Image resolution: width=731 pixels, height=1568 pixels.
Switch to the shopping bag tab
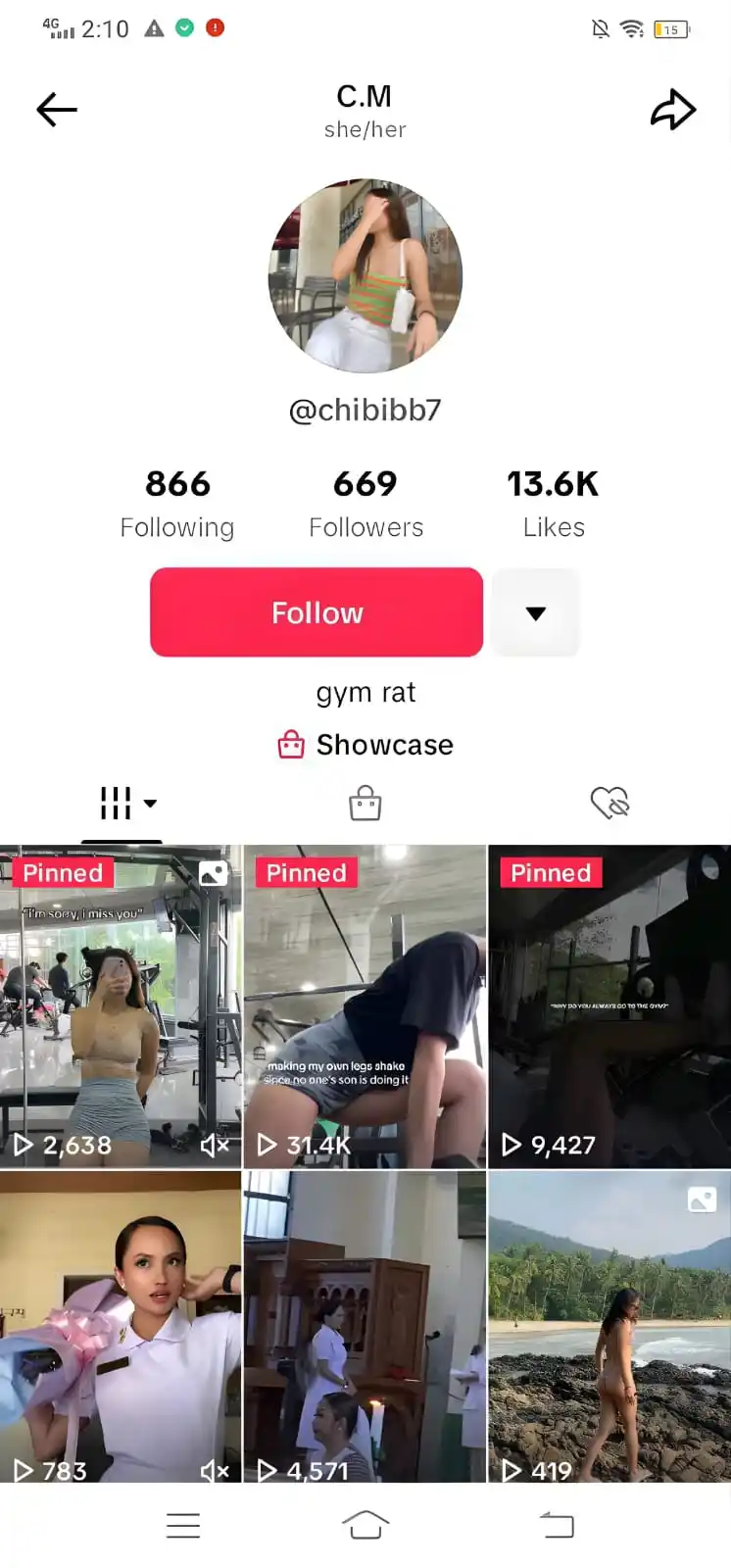pyautogui.click(x=365, y=804)
